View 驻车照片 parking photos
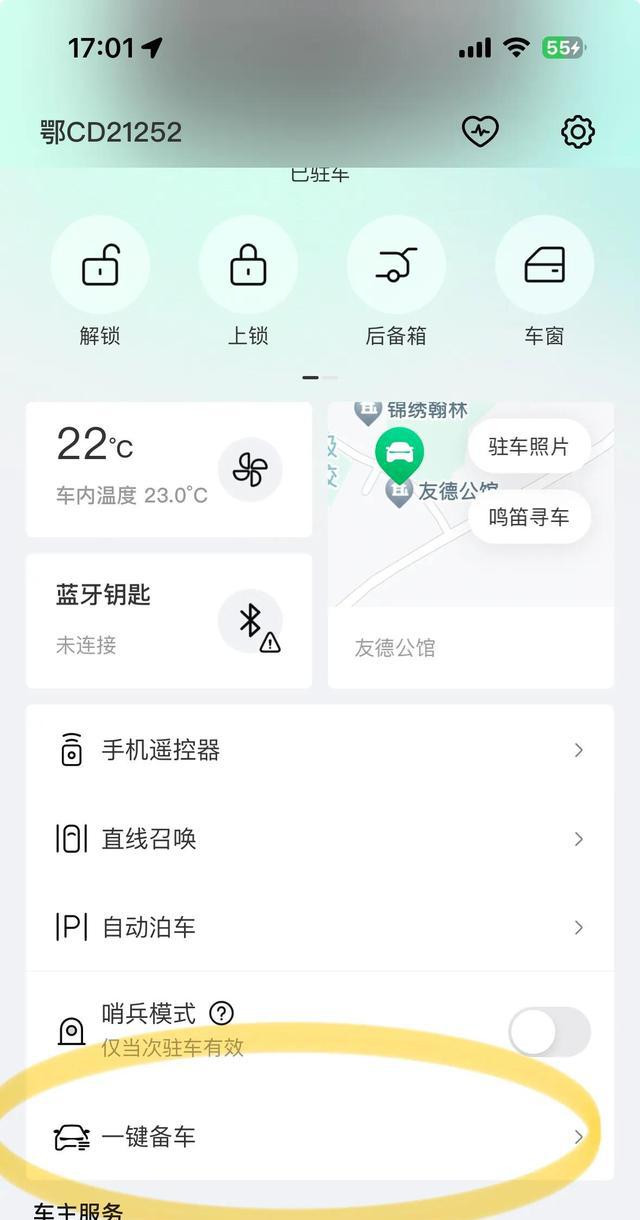The image size is (640, 1220). coord(528,446)
